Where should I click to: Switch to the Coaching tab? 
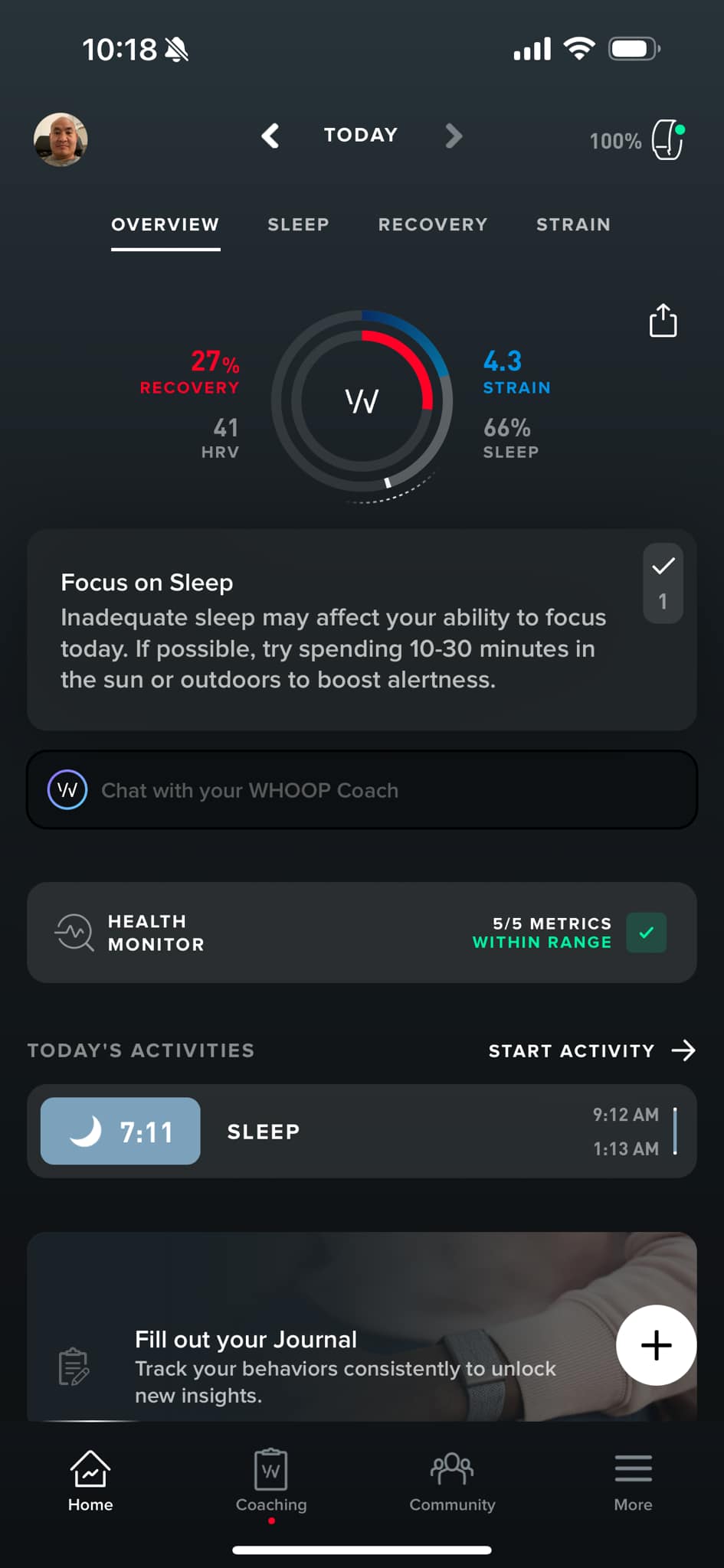click(x=271, y=1481)
